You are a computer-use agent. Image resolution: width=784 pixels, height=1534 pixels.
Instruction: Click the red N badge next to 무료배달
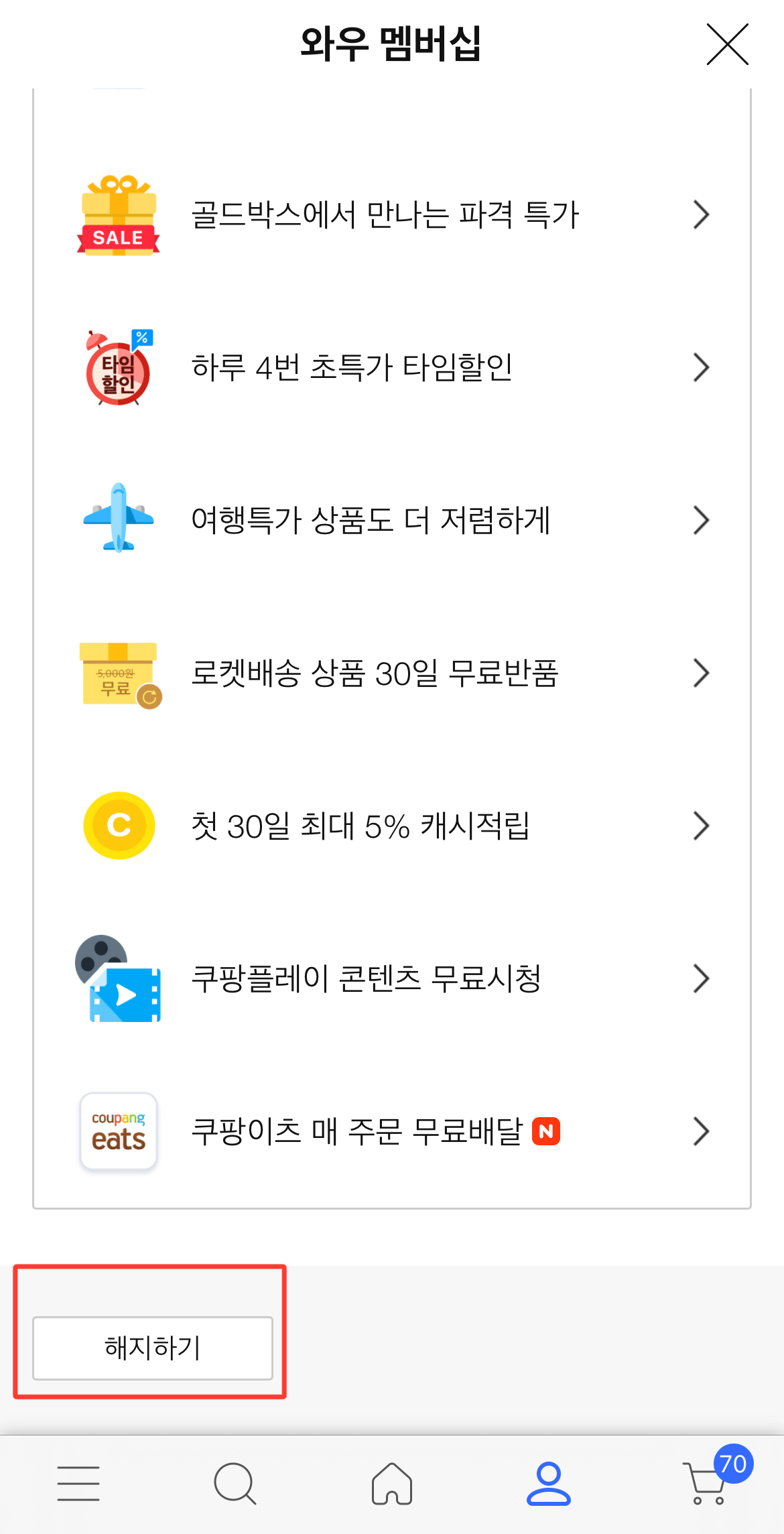[546, 1129]
